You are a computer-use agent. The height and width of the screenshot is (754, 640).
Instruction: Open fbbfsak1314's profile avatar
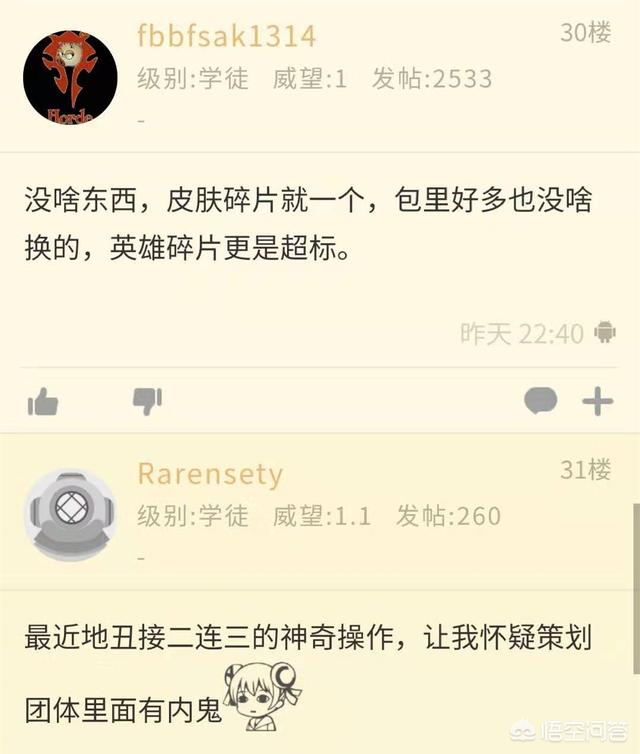[x=70, y=77]
